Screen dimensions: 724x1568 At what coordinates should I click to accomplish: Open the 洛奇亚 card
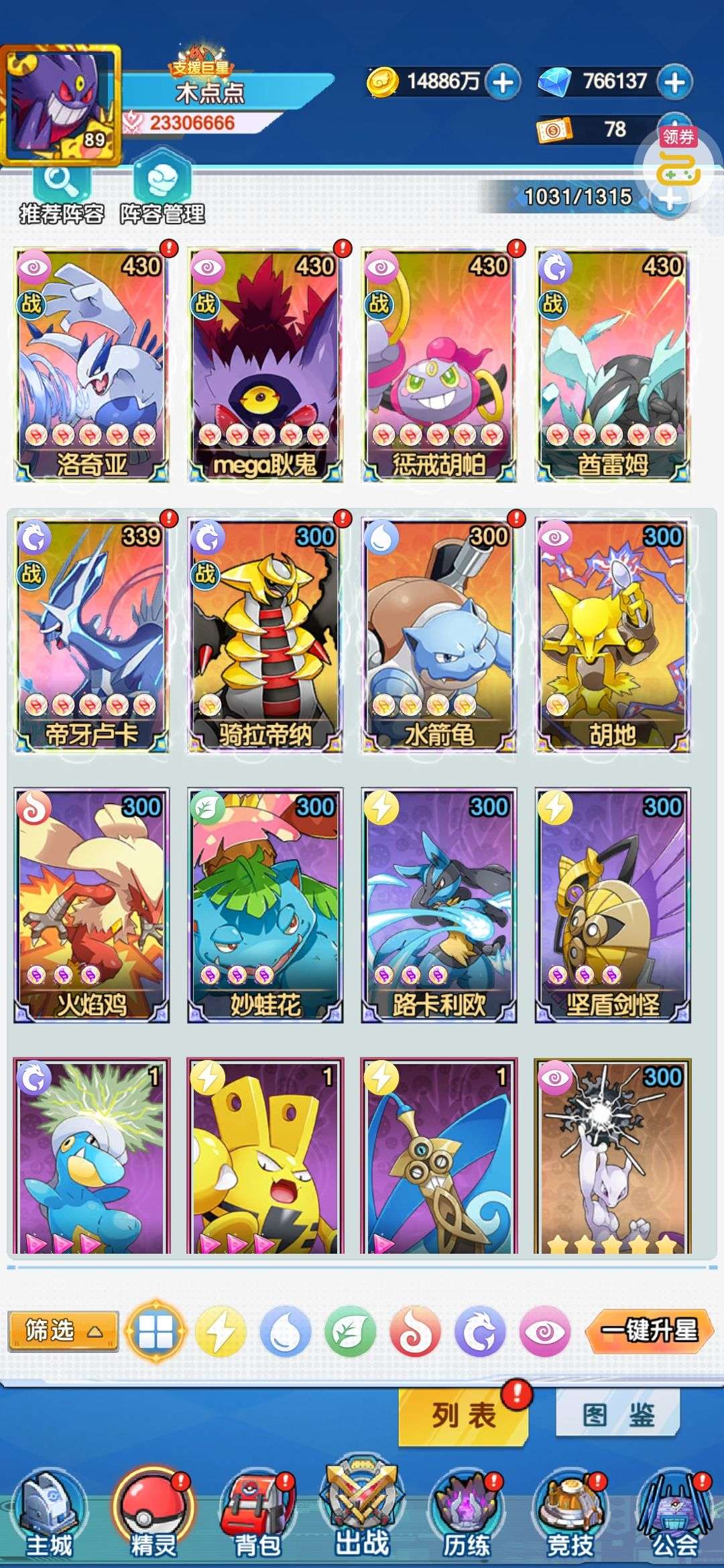click(92, 365)
